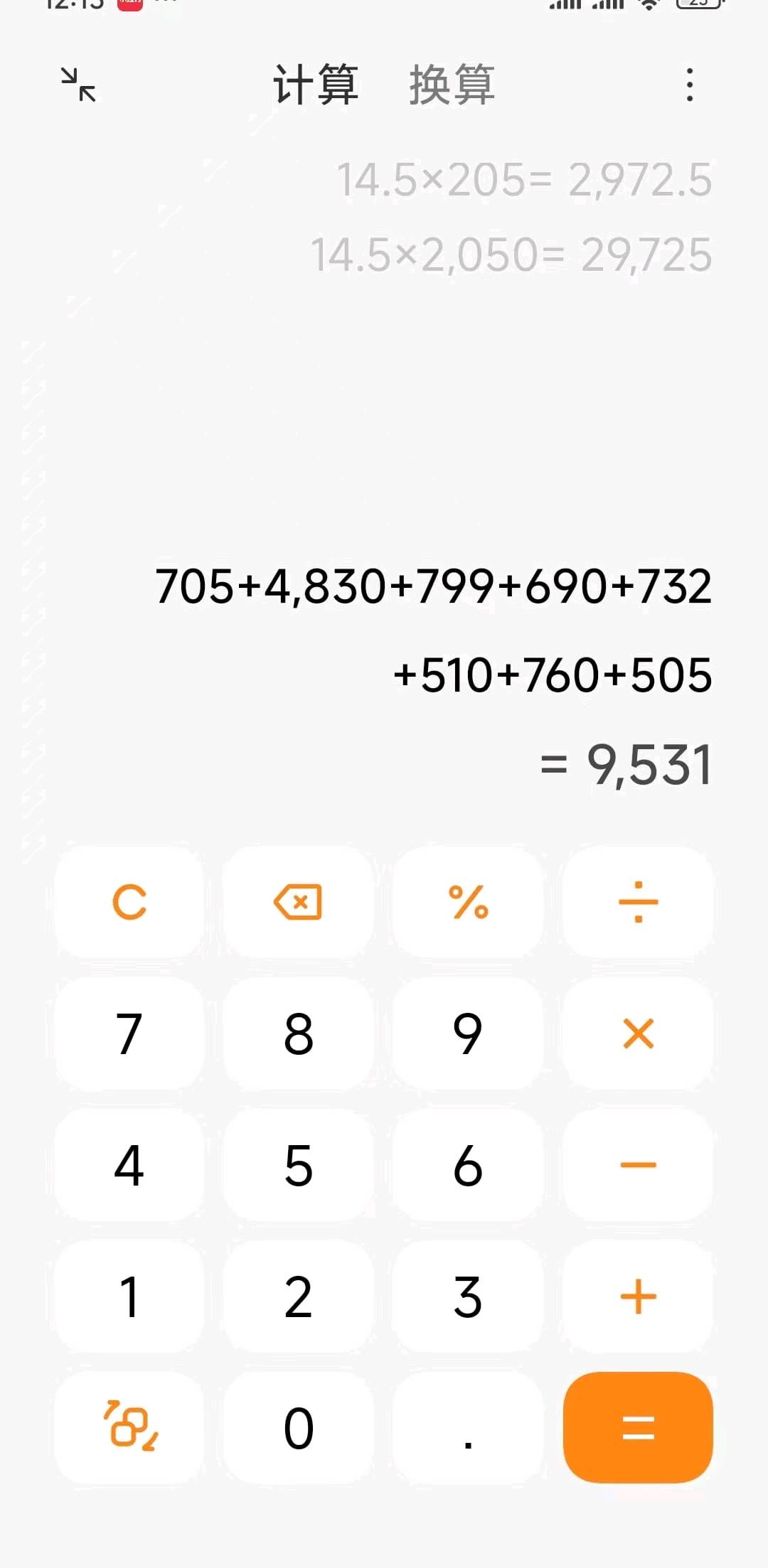The width and height of the screenshot is (768, 1568).
Task: Enter digit 7
Action: [129, 1033]
